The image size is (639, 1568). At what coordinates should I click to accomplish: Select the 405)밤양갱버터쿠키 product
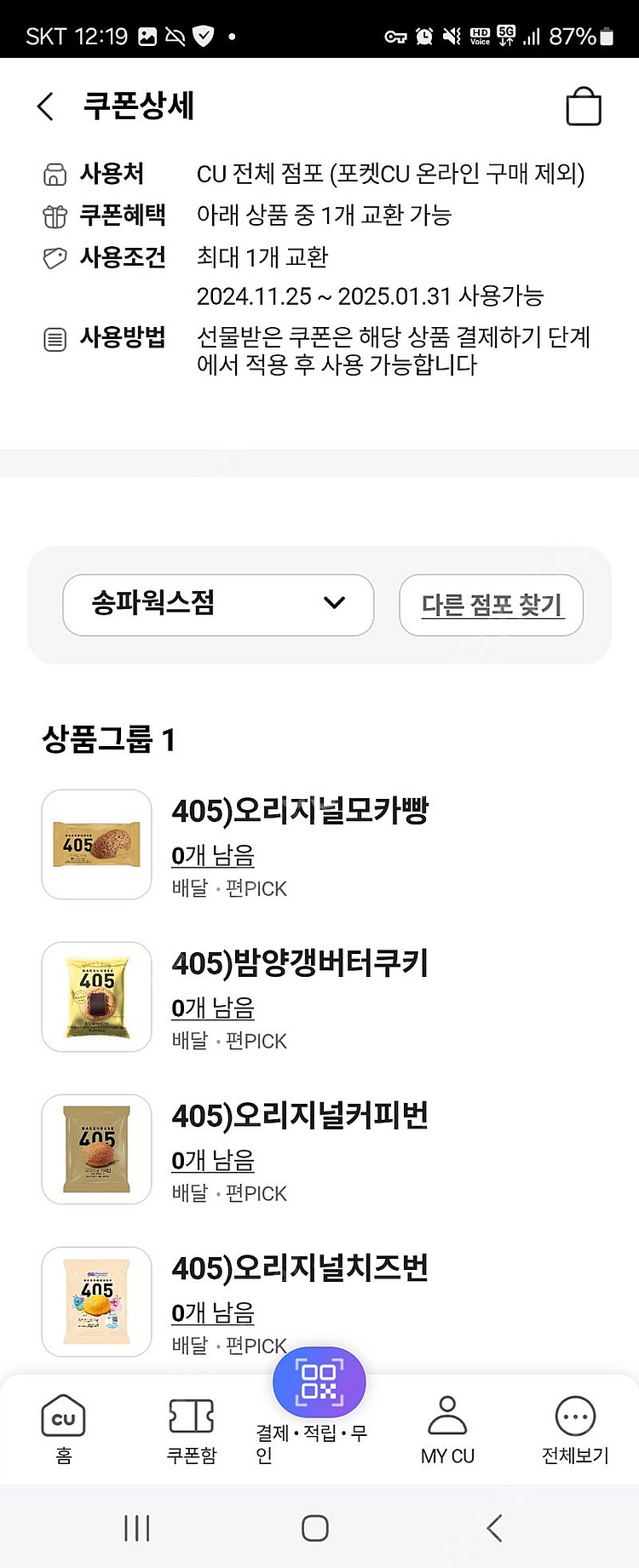pos(300,963)
